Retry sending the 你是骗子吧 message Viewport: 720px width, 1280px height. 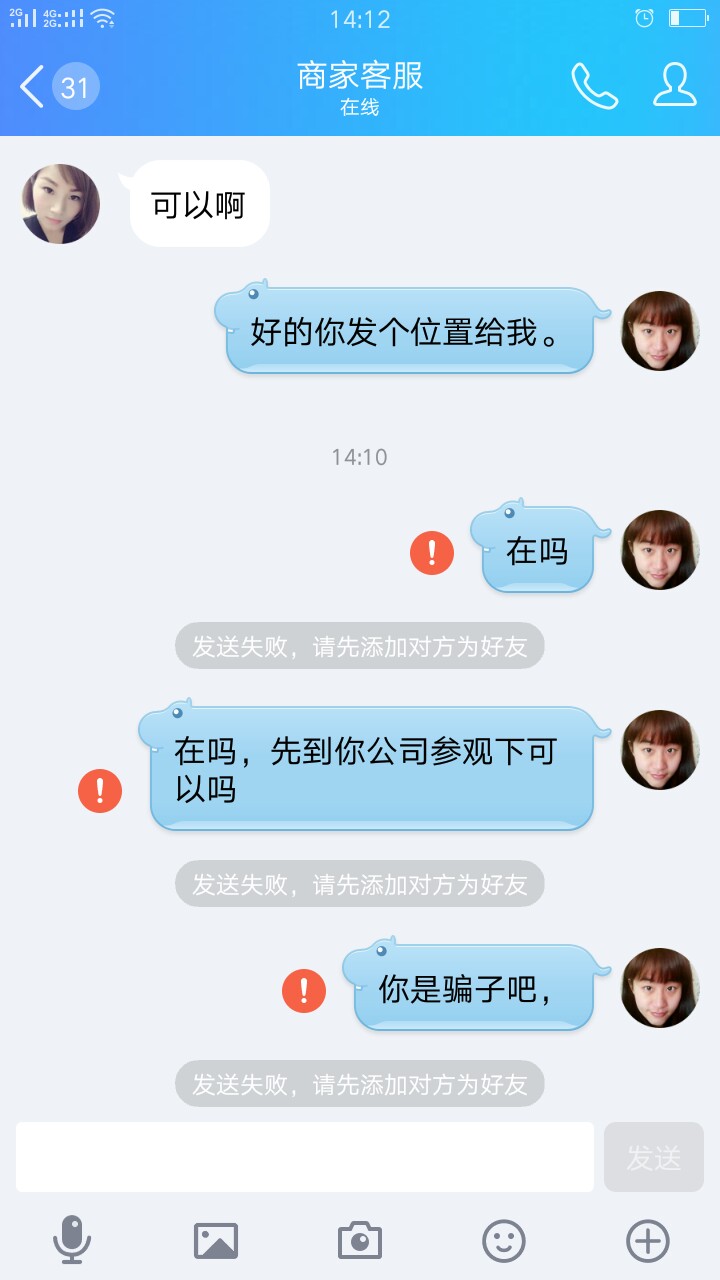pyautogui.click(x=304, y=991)
